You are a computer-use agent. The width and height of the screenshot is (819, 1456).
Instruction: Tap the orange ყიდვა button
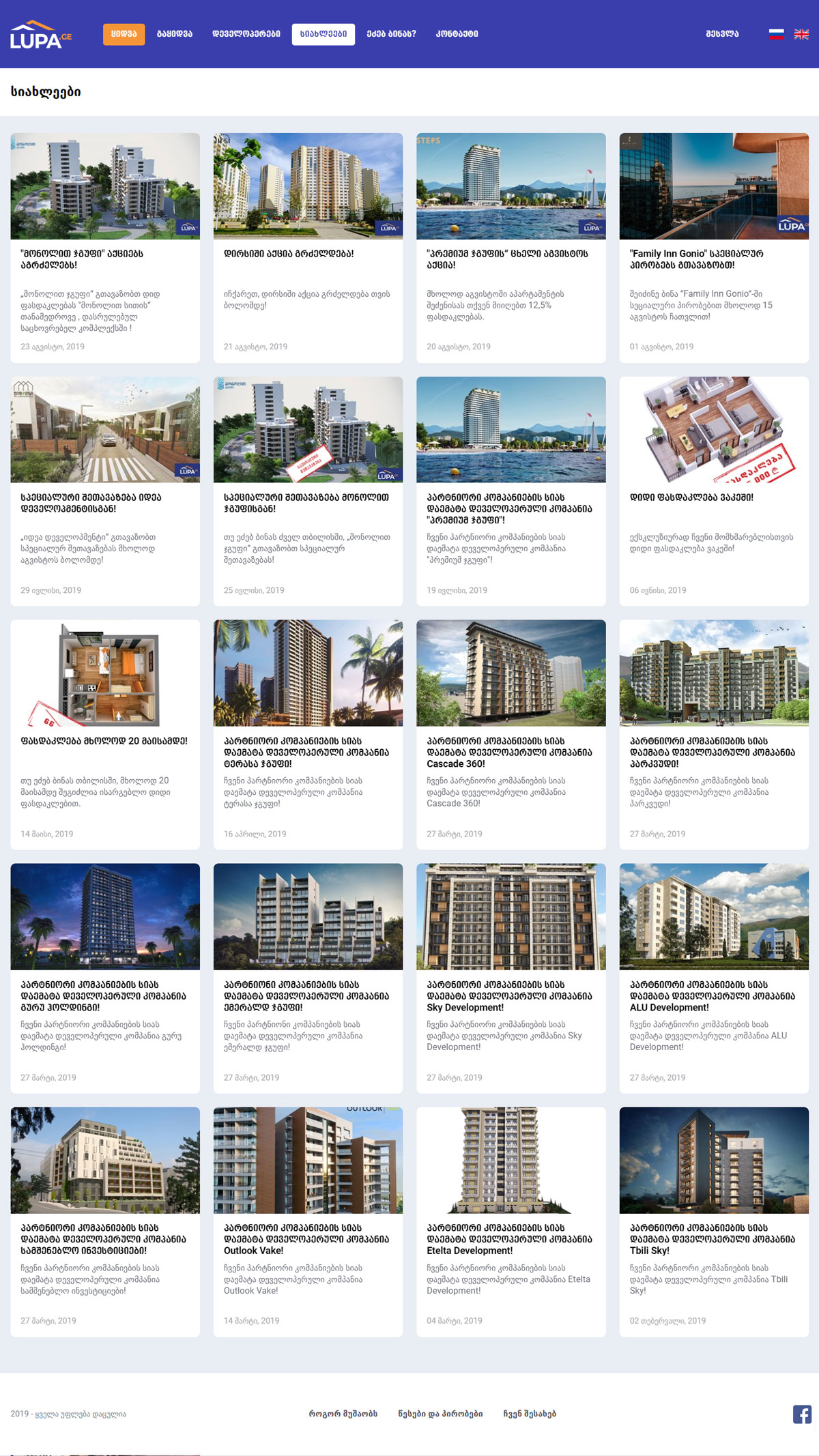tap(124, 34)
